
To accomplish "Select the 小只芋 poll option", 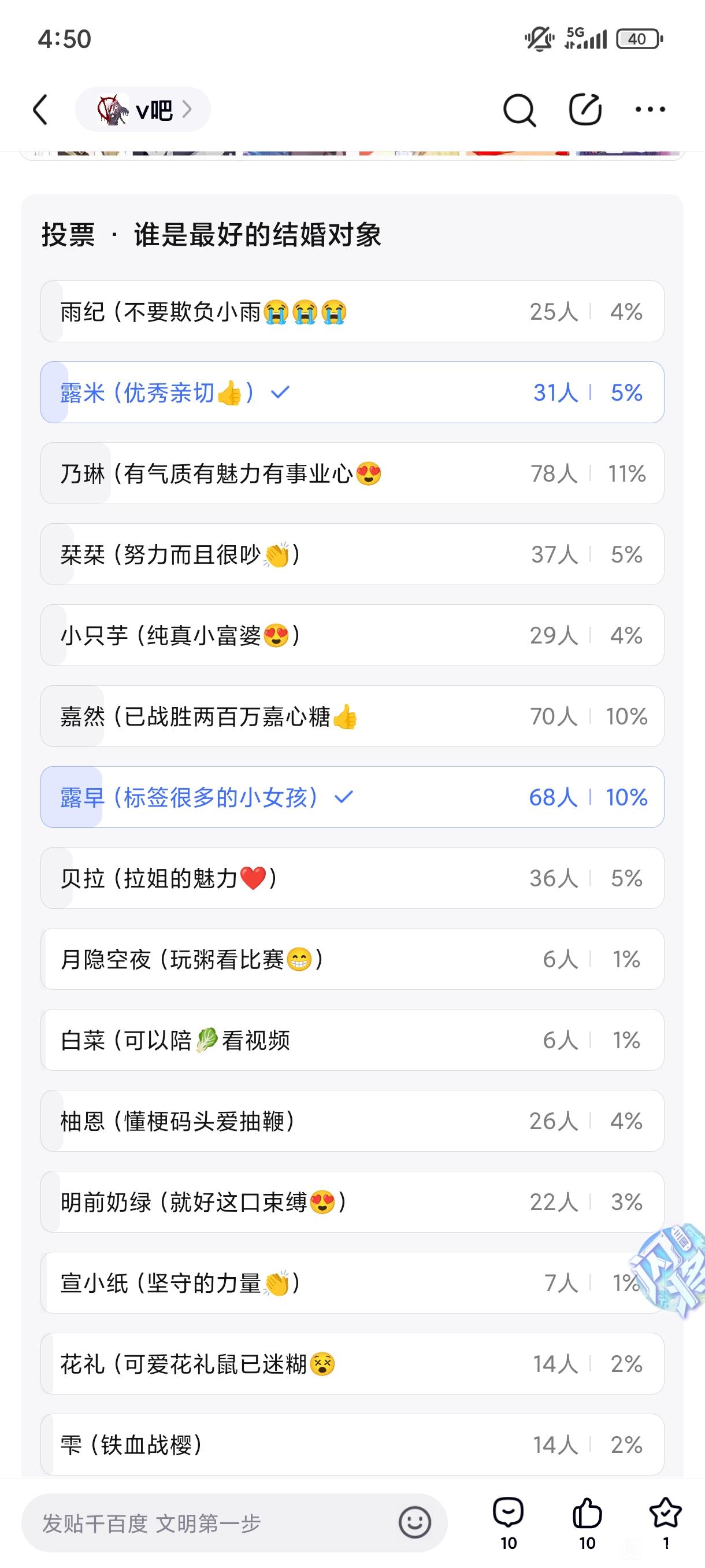I will [351, 635].
